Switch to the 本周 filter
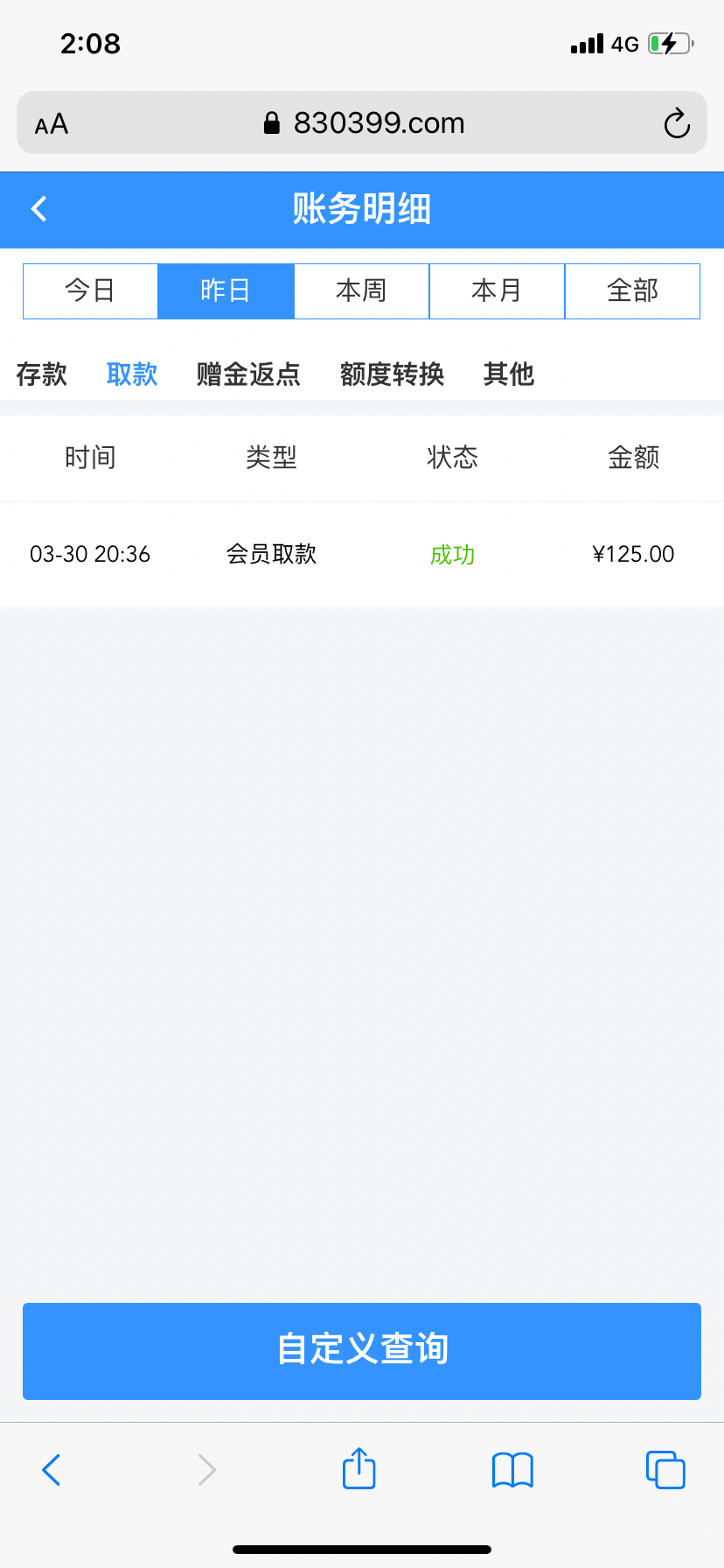 click(361, 290)
